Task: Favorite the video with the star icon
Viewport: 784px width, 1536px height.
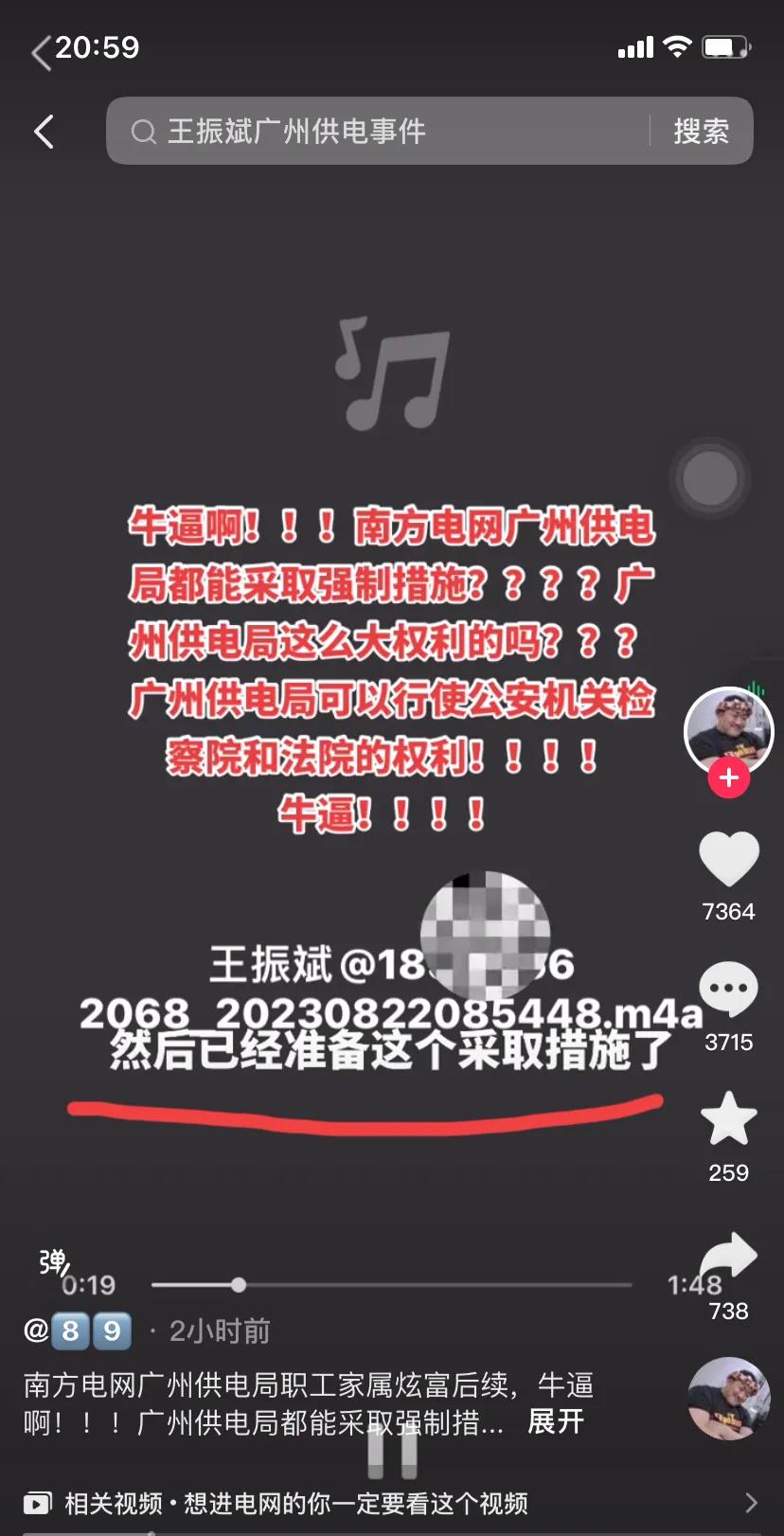Action: (x=728, y=1119)
